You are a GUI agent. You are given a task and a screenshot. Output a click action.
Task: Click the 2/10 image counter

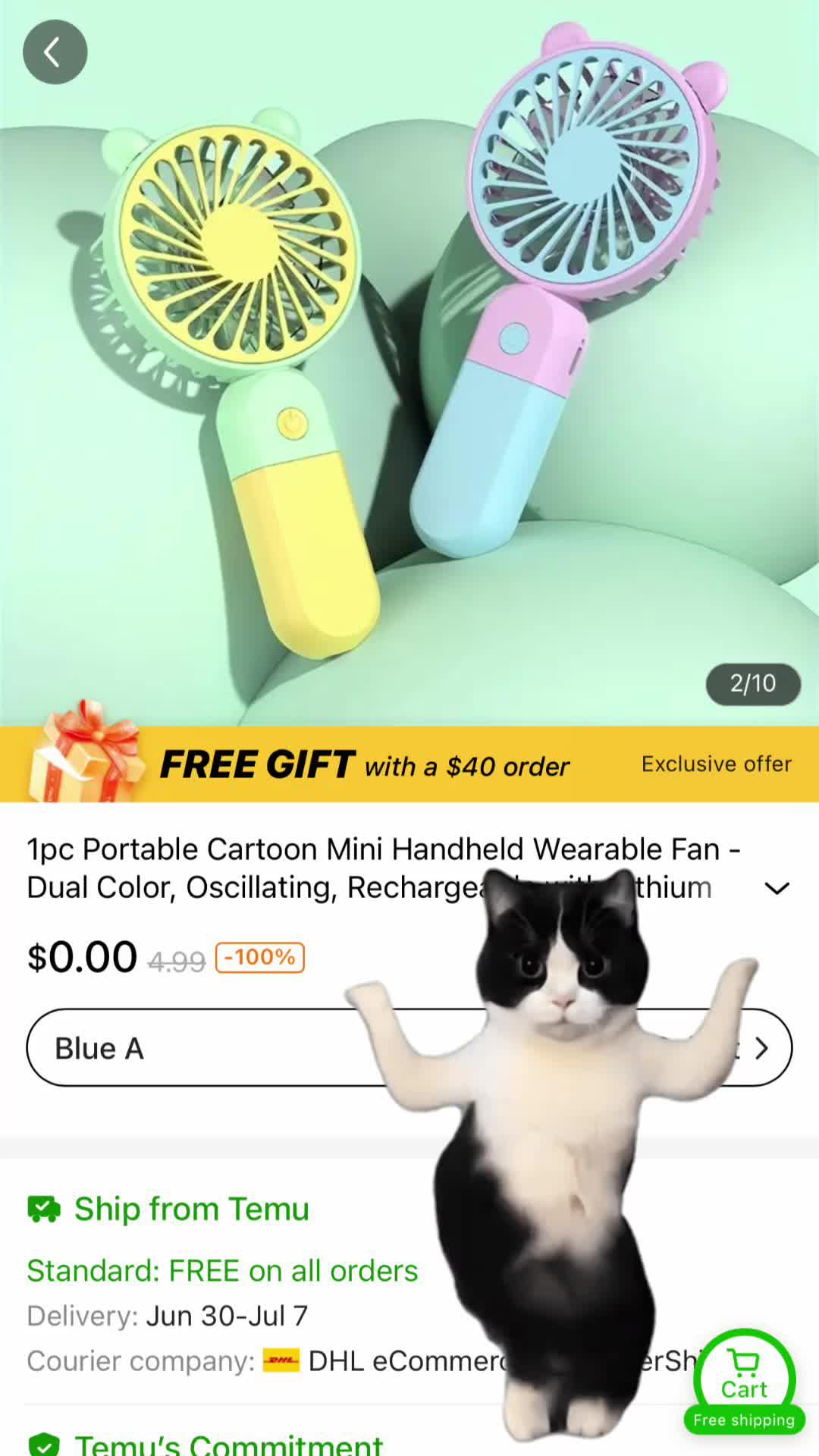coord(752,684)
